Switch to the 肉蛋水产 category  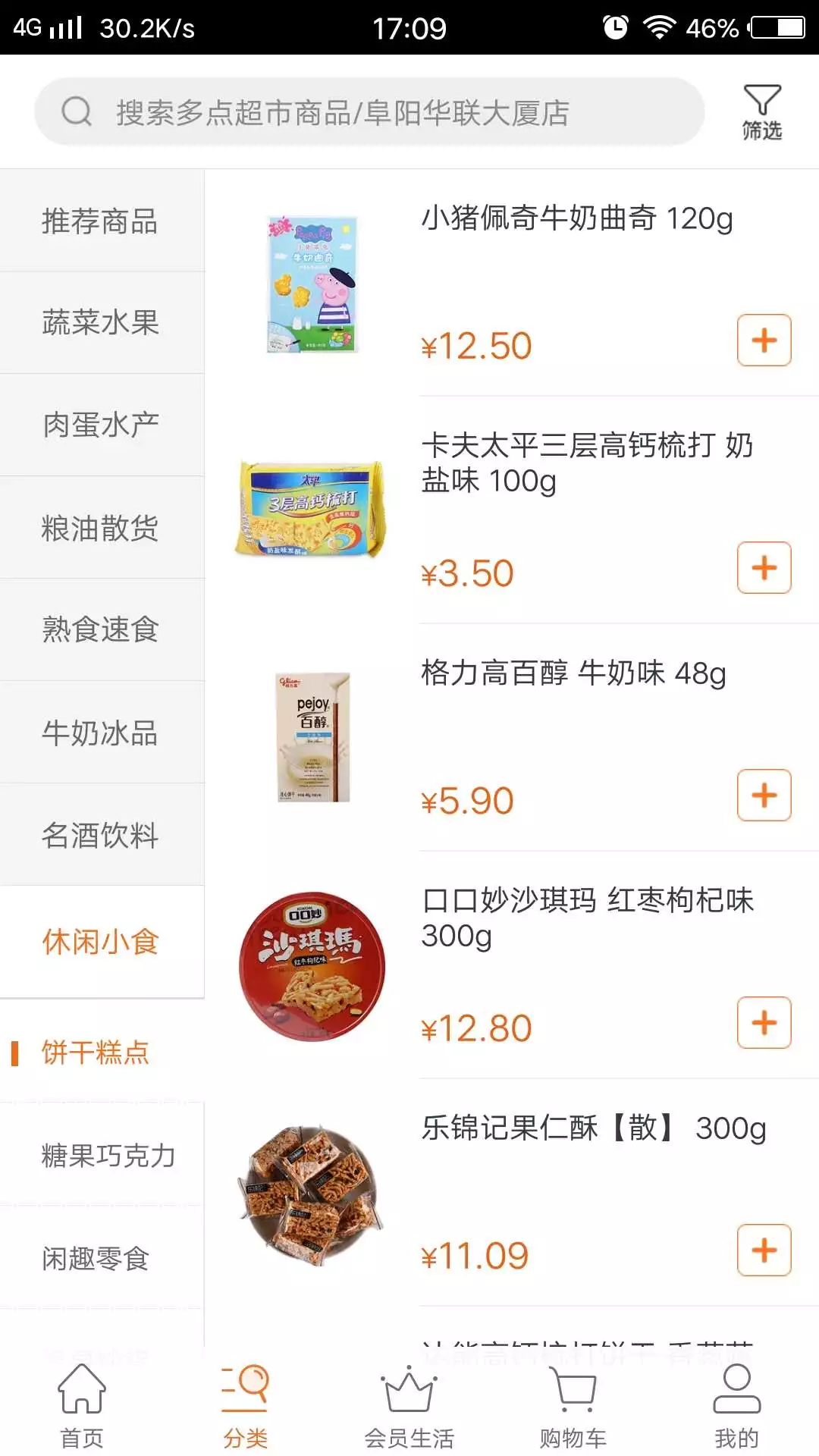point(101,425)
